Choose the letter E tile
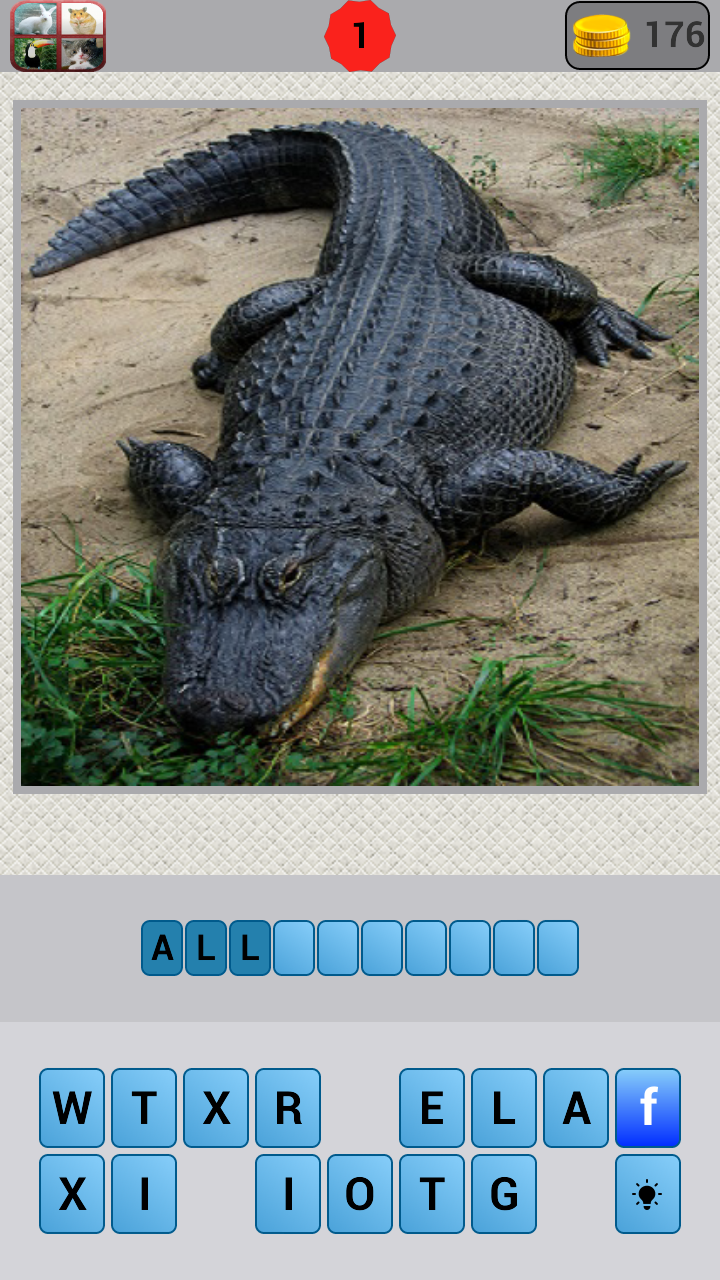The width and height of the screenshot is (720, 1280). coord(432,1108)
